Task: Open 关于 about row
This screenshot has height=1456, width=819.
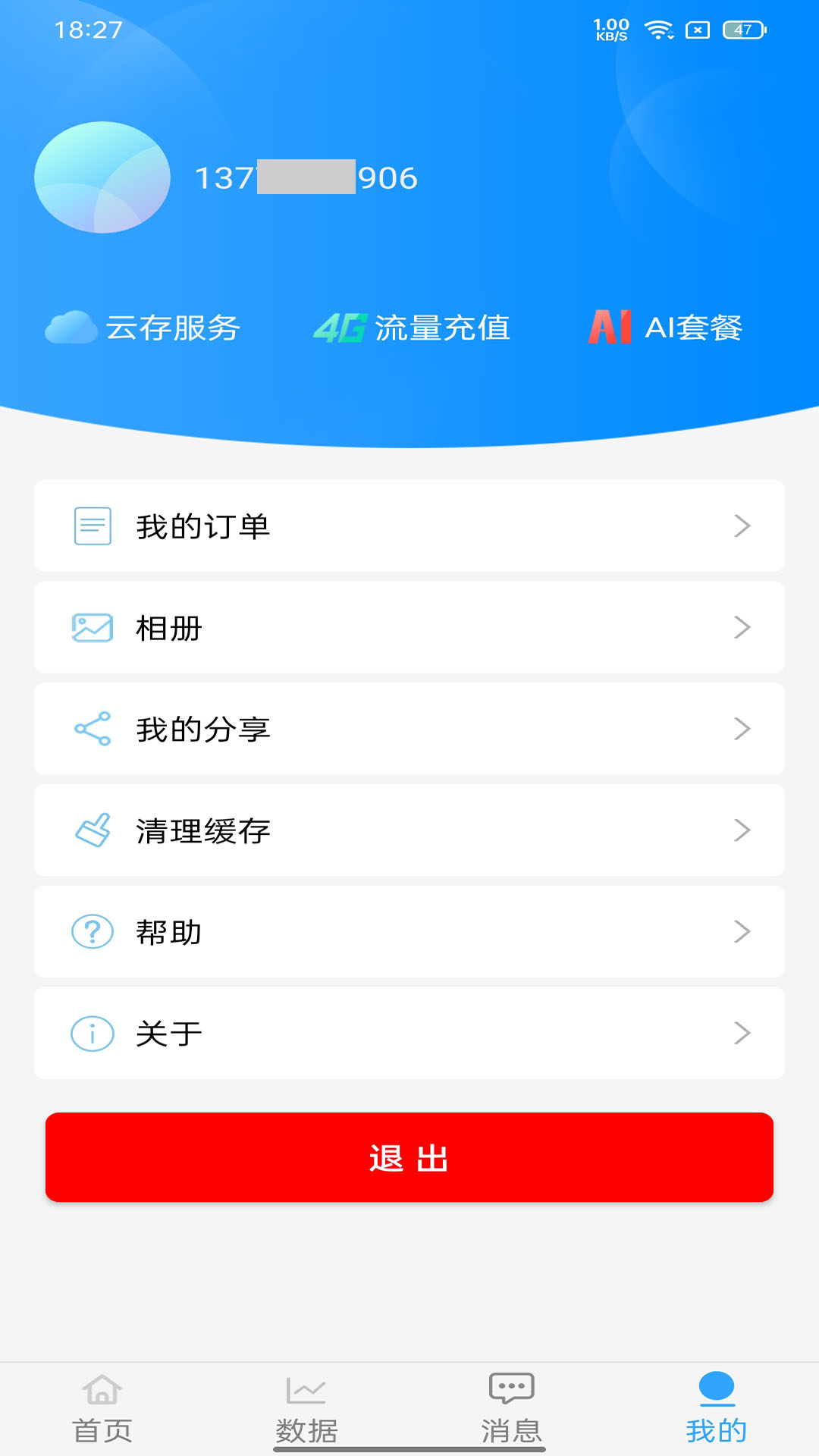Action: (x=409, y=1033)
